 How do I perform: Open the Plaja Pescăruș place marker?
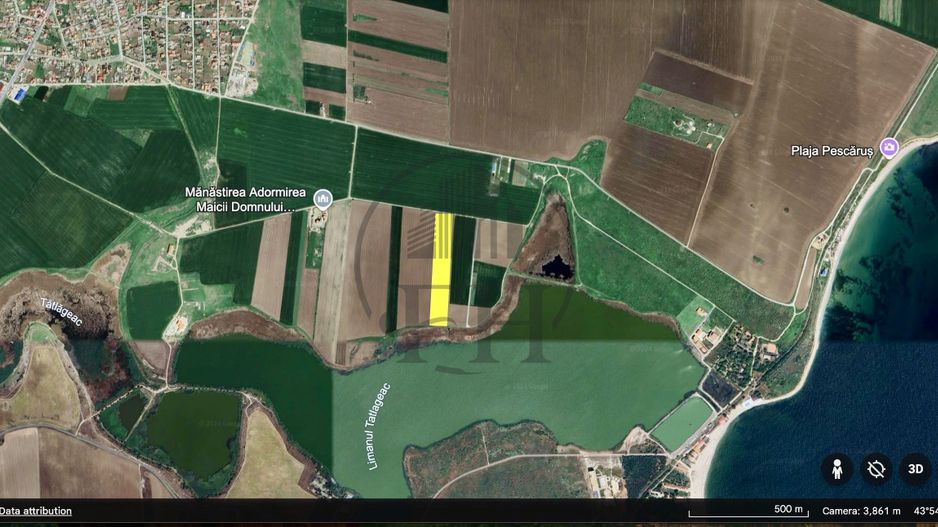point(889,149)
